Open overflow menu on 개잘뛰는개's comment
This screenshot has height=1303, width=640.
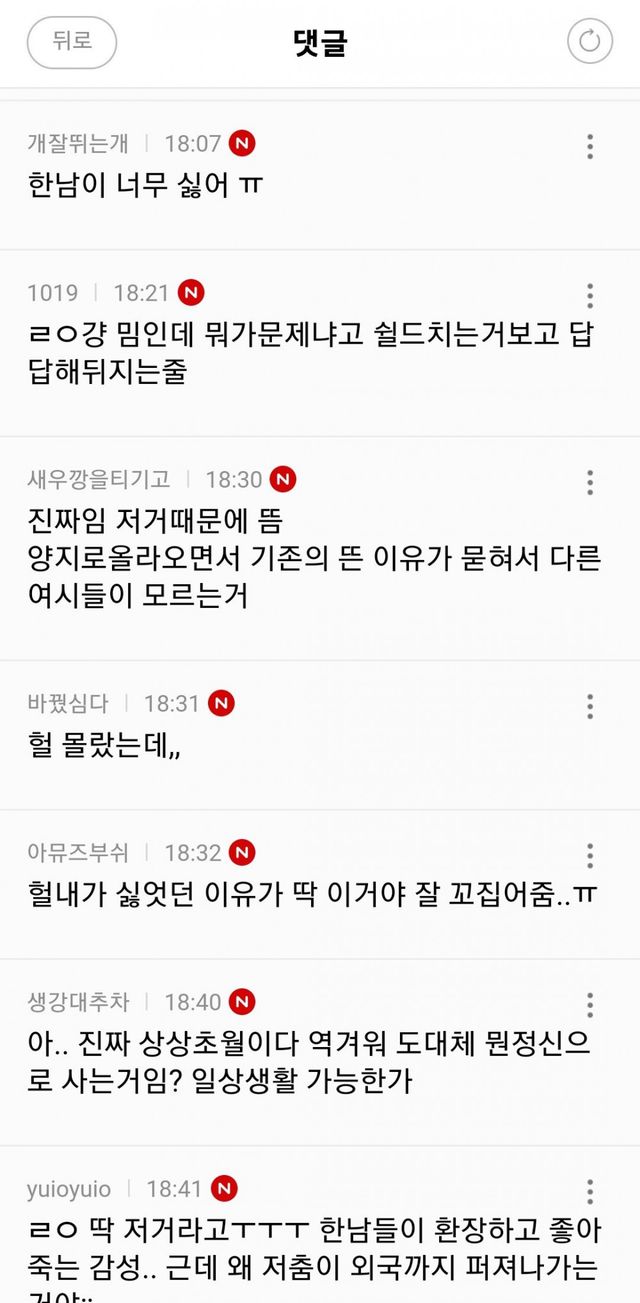[590, 146]
